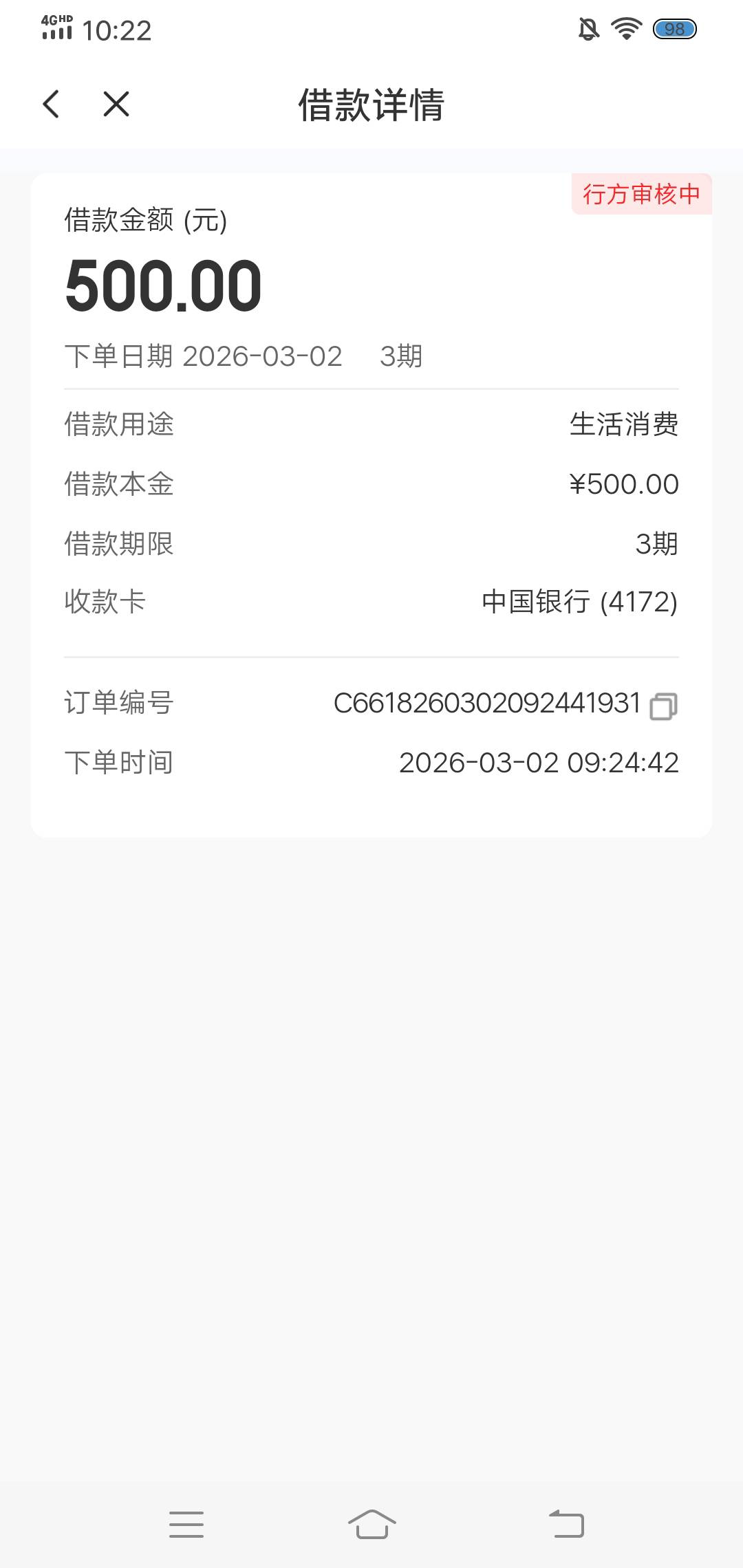Close the loan details page
Viewport: 743px width, 1568px height.
point(116,105)
